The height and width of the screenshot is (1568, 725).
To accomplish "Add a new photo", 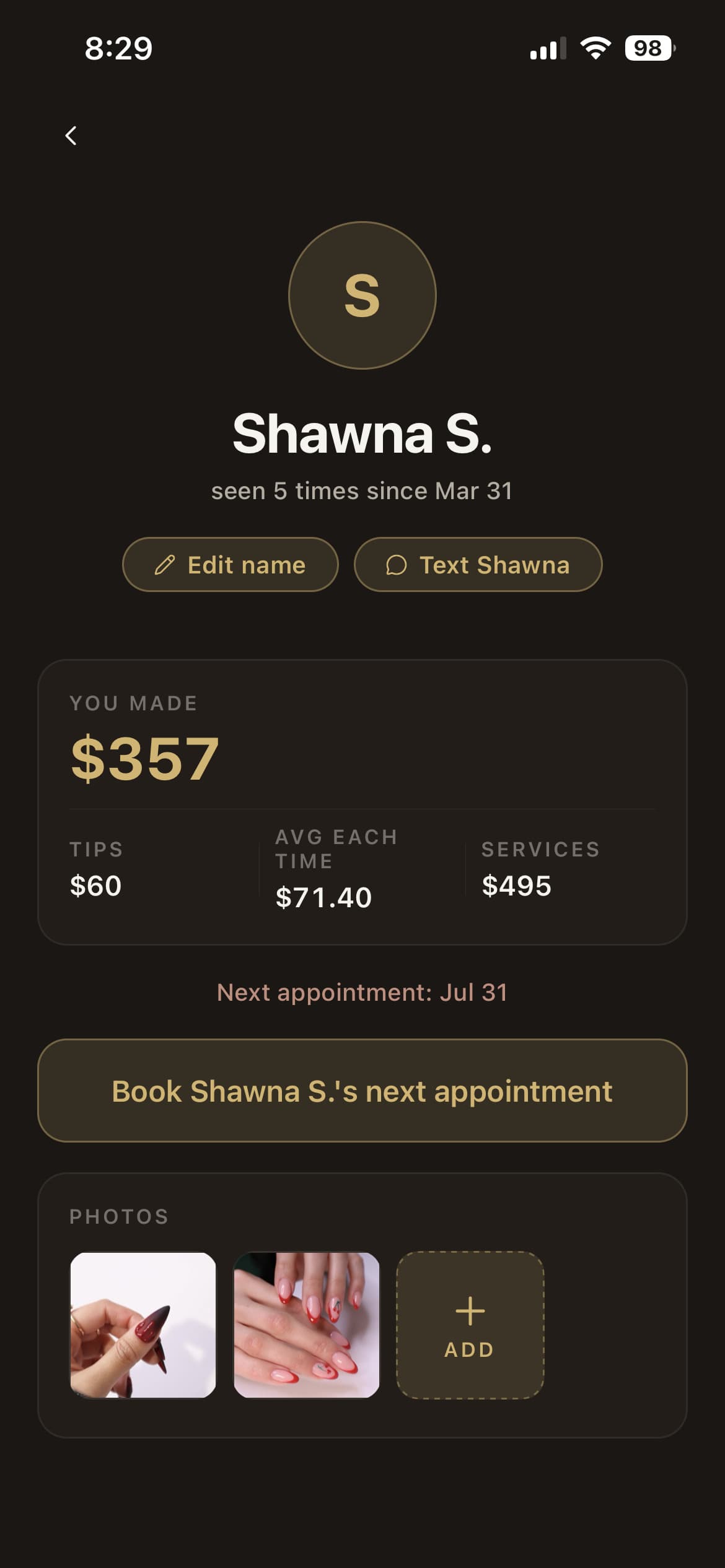I will point(470,1325).
